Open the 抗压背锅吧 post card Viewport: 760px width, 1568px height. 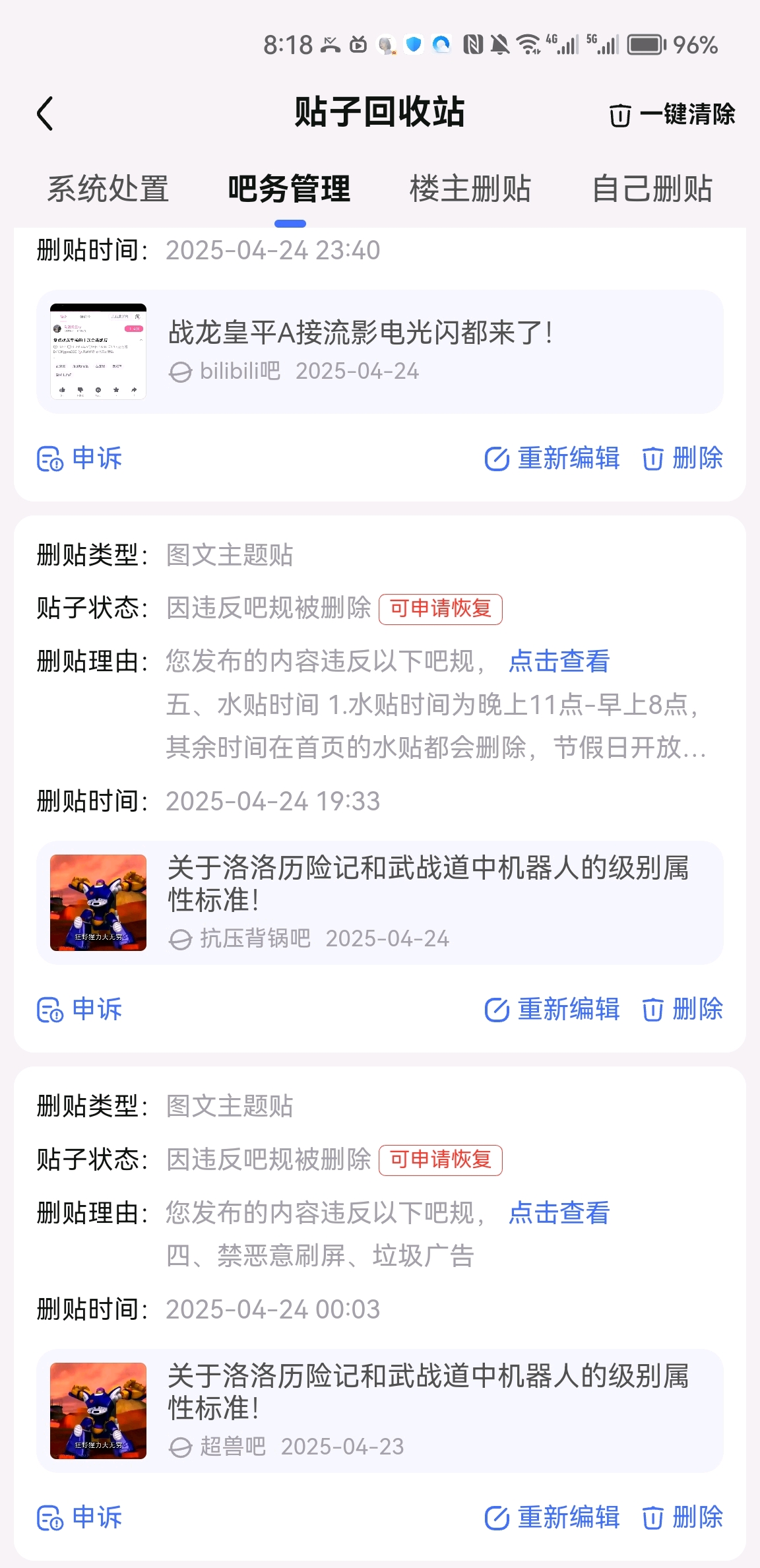click(379, 903)
